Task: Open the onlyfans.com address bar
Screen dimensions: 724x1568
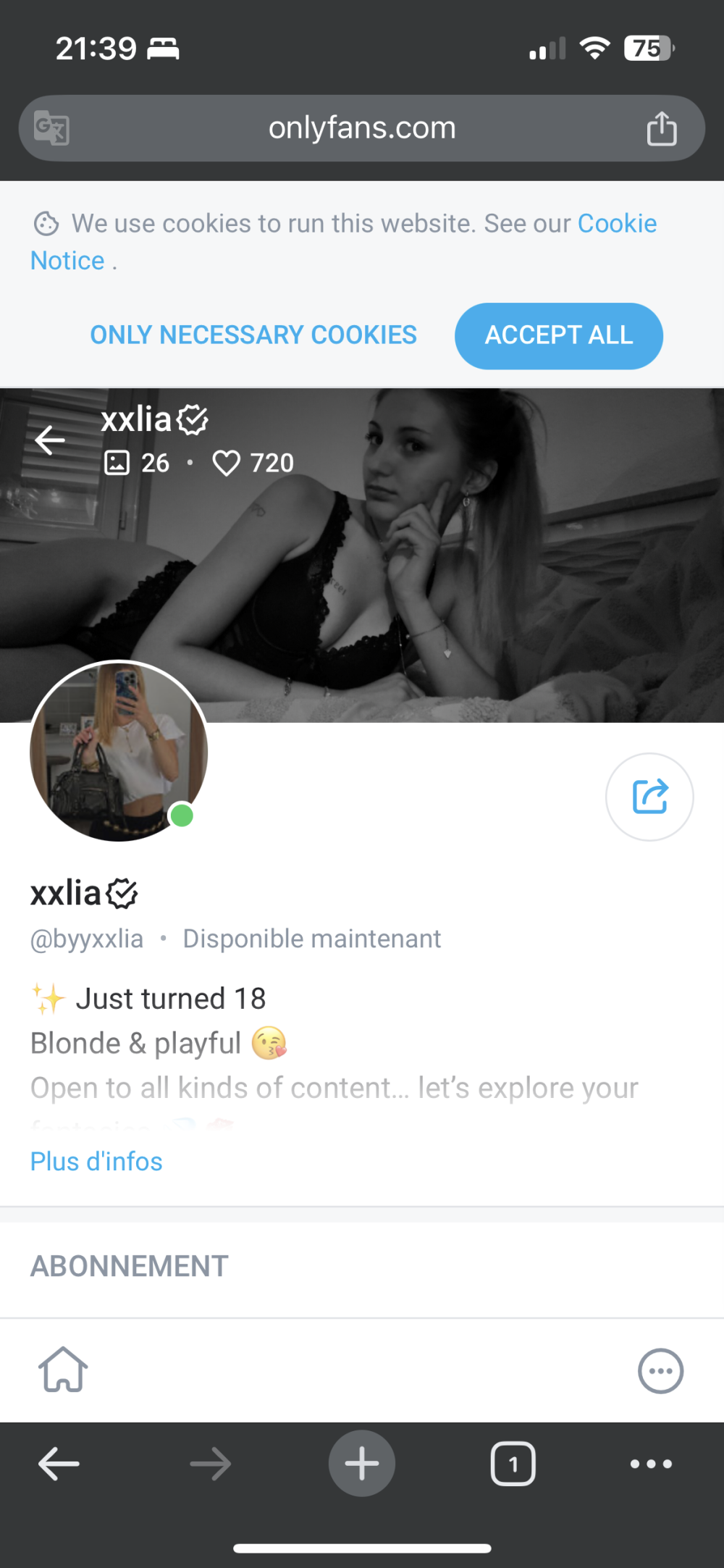Action: click(362, 128)
